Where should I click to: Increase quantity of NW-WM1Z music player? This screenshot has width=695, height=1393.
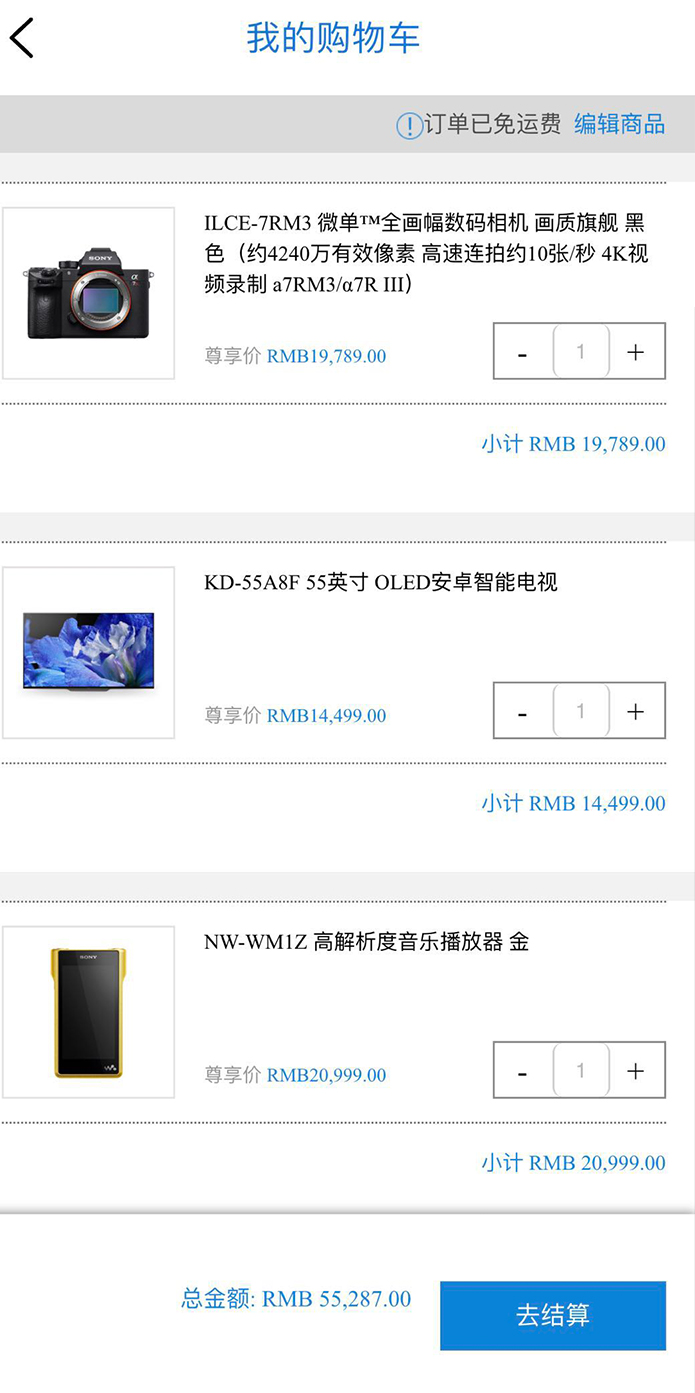(635, 1071)
